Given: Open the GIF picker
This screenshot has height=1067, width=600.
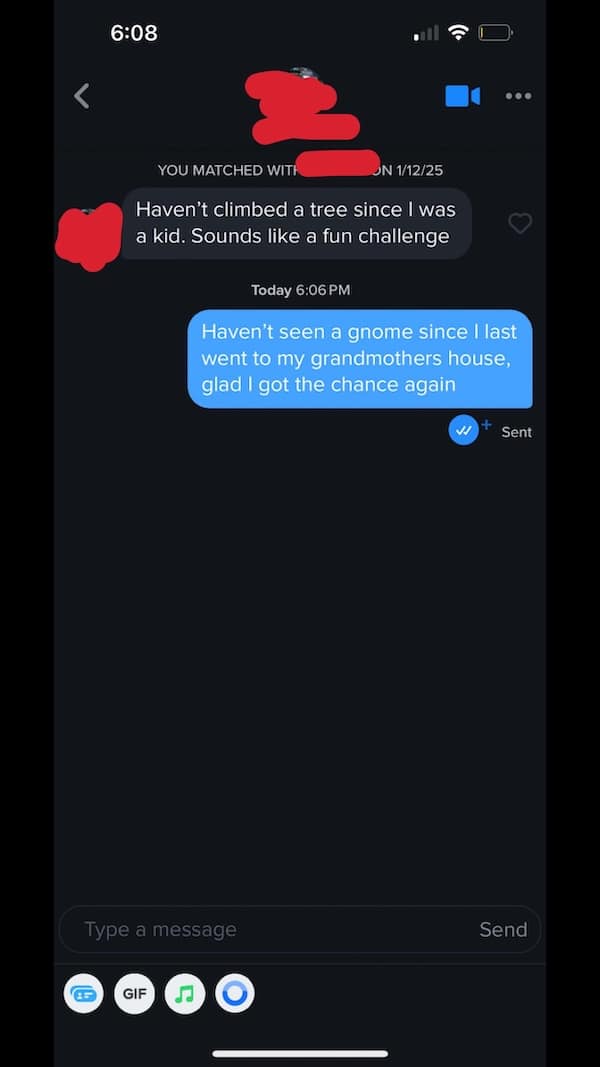Looking at the screenshot, I should point(135,994).
